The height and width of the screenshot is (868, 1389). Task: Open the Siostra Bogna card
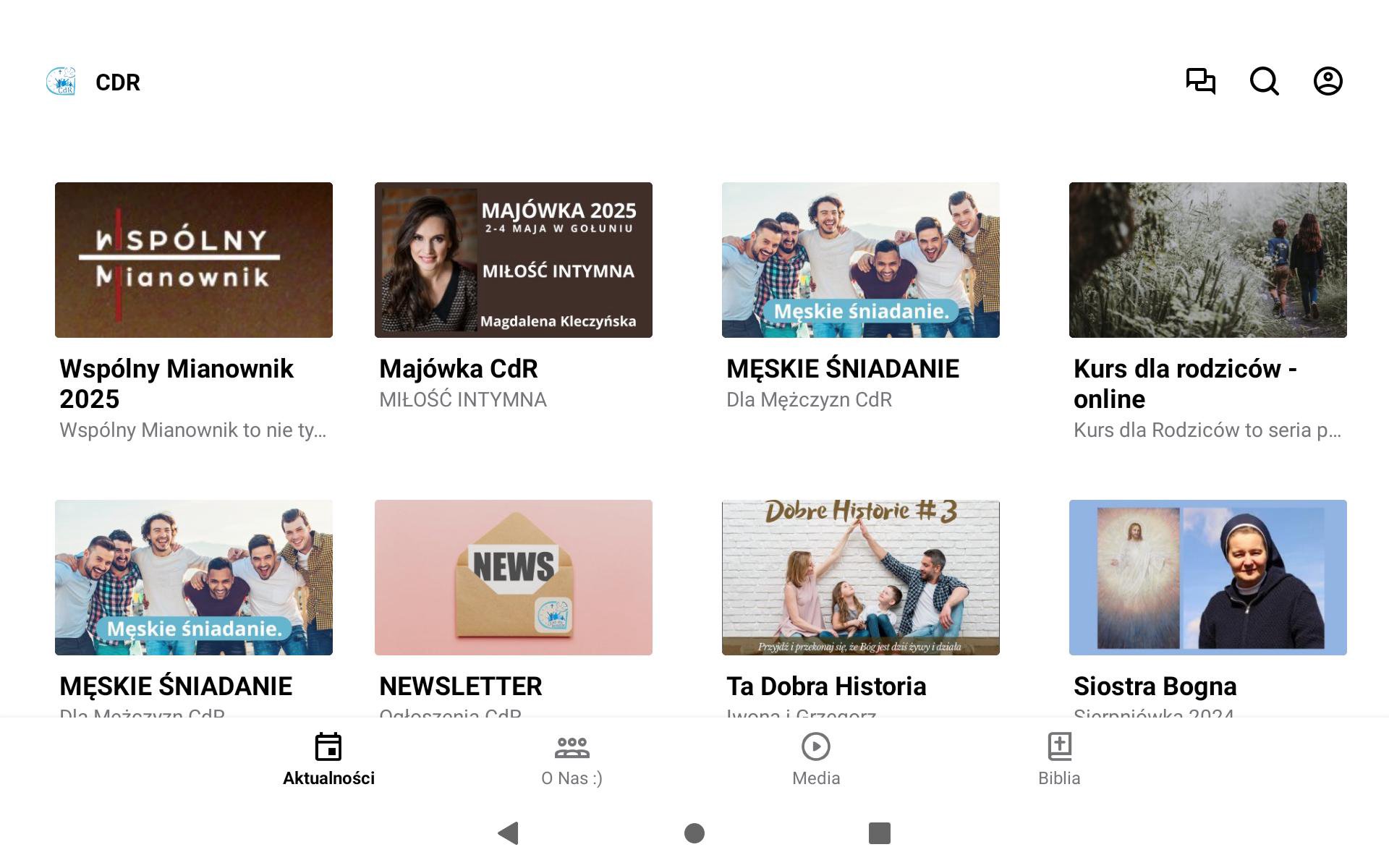1207,577
